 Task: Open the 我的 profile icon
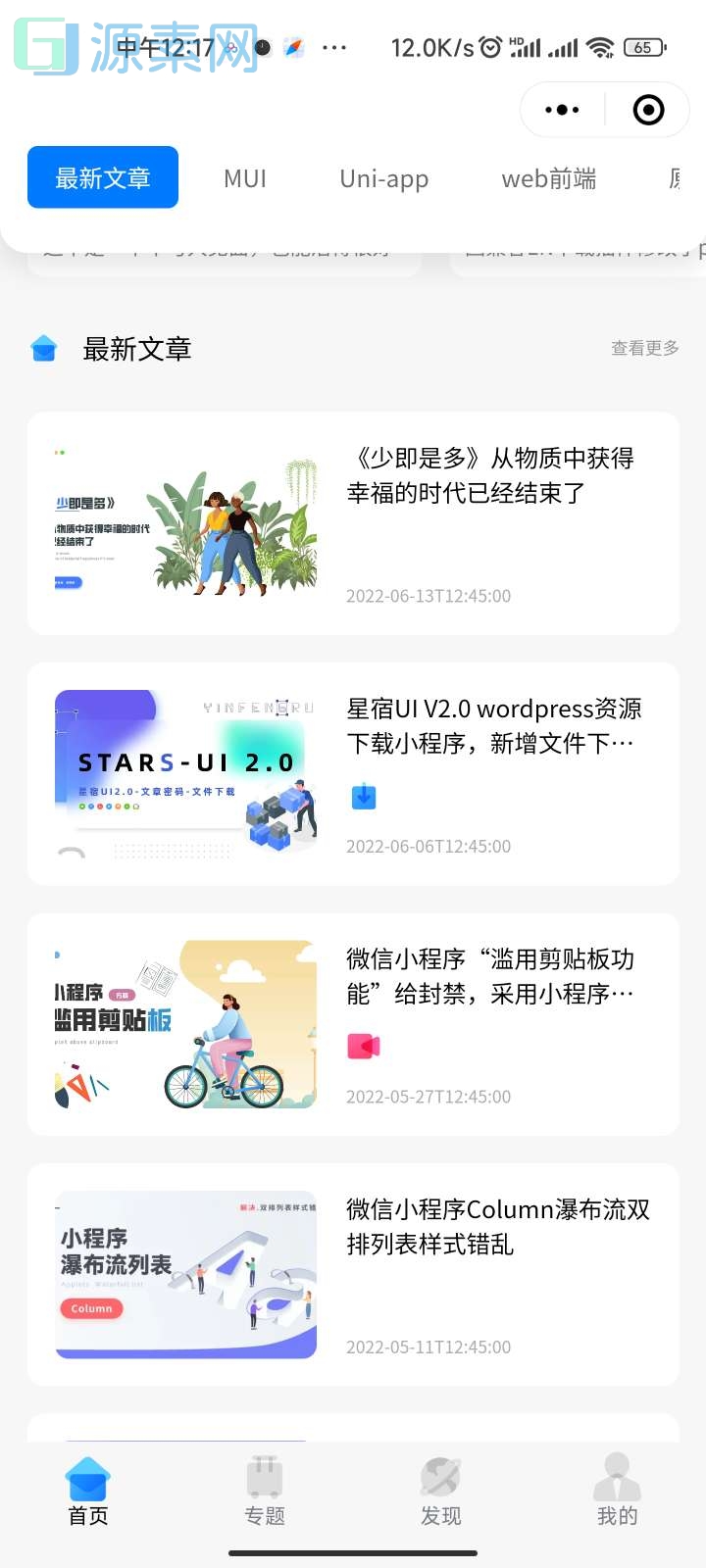616,1475
